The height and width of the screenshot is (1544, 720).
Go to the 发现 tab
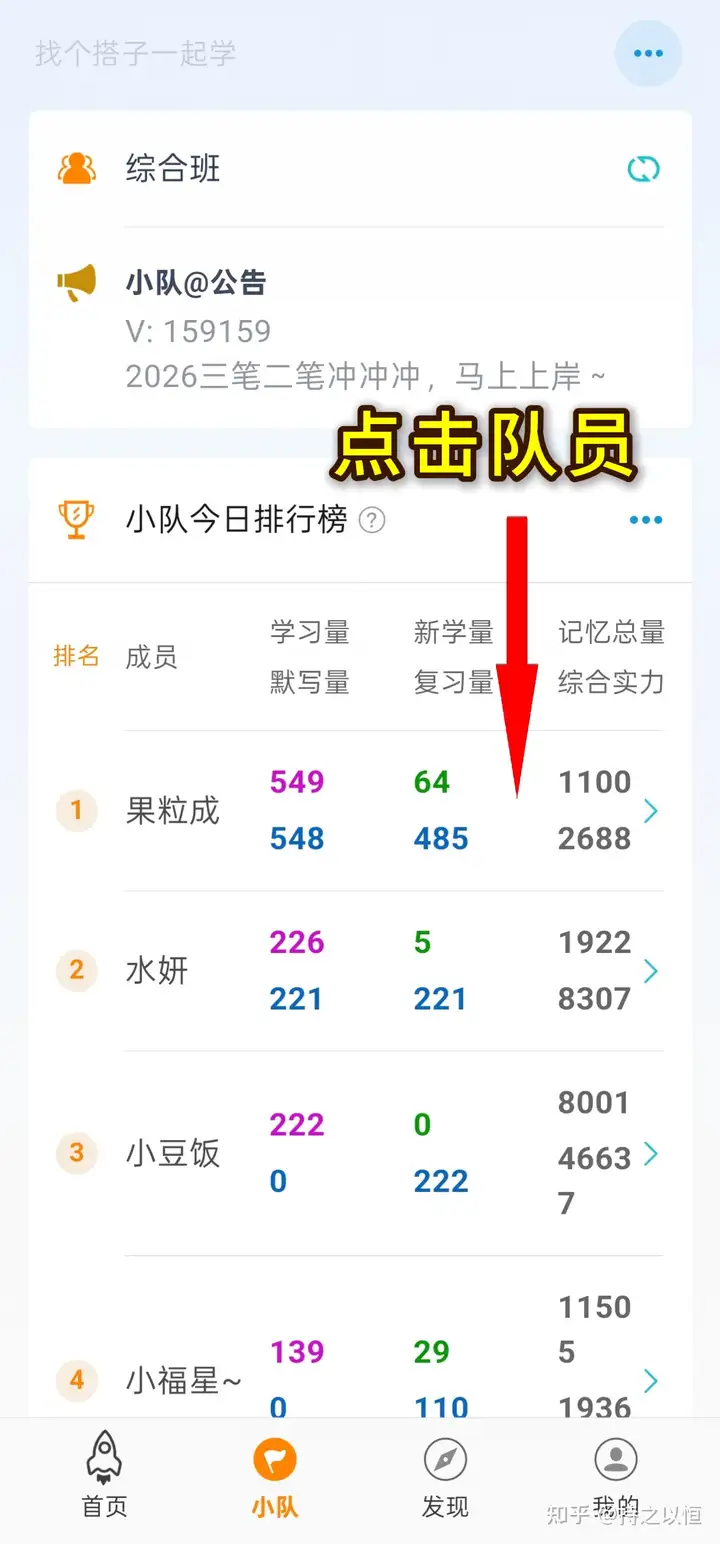pos(445,1477)
